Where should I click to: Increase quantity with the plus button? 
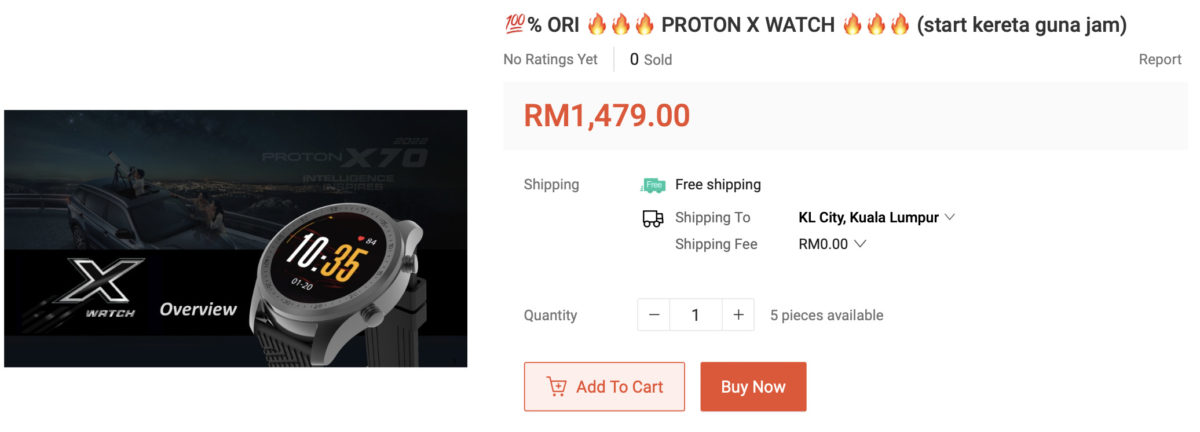(738, 315)
